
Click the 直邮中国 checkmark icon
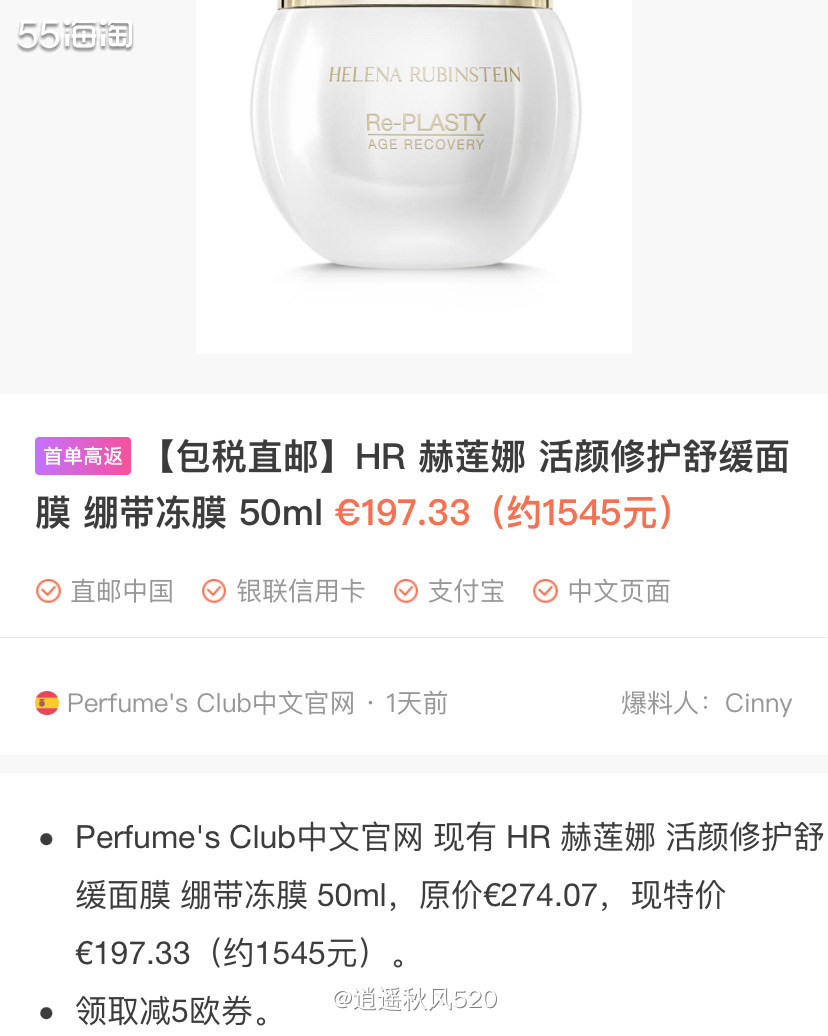[x=48, y=591]
